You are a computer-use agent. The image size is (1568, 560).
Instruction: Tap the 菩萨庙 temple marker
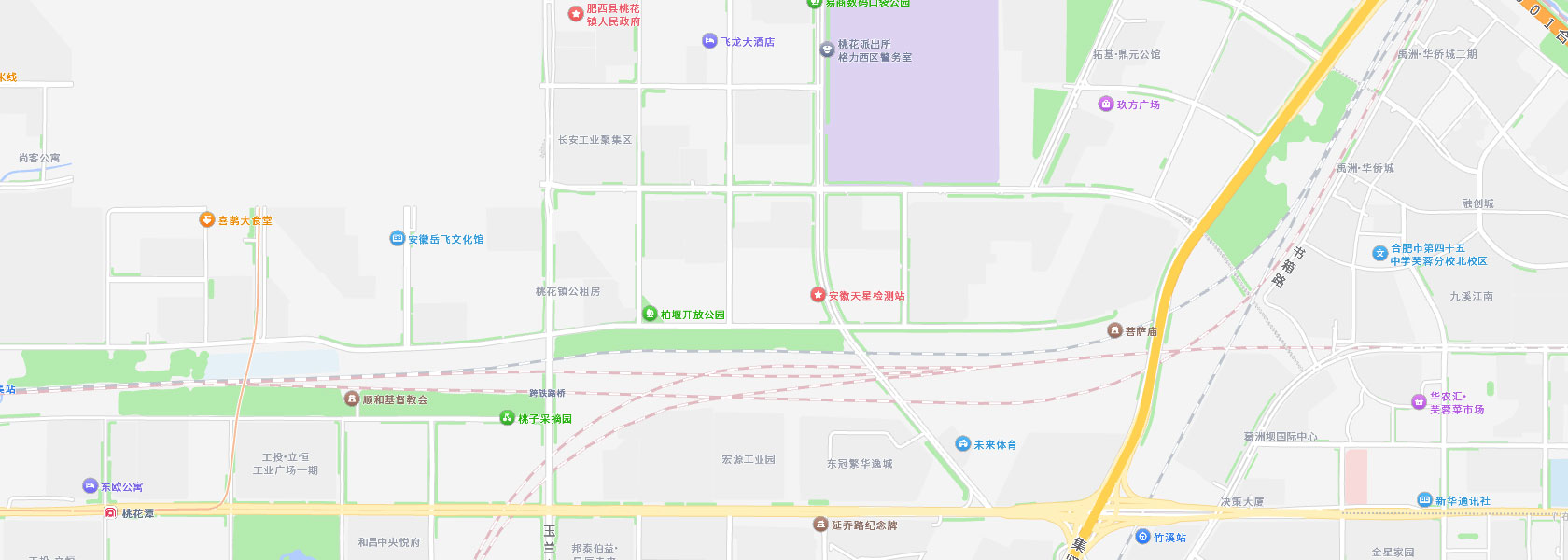pyautogui.click(x=1114, y=330)
